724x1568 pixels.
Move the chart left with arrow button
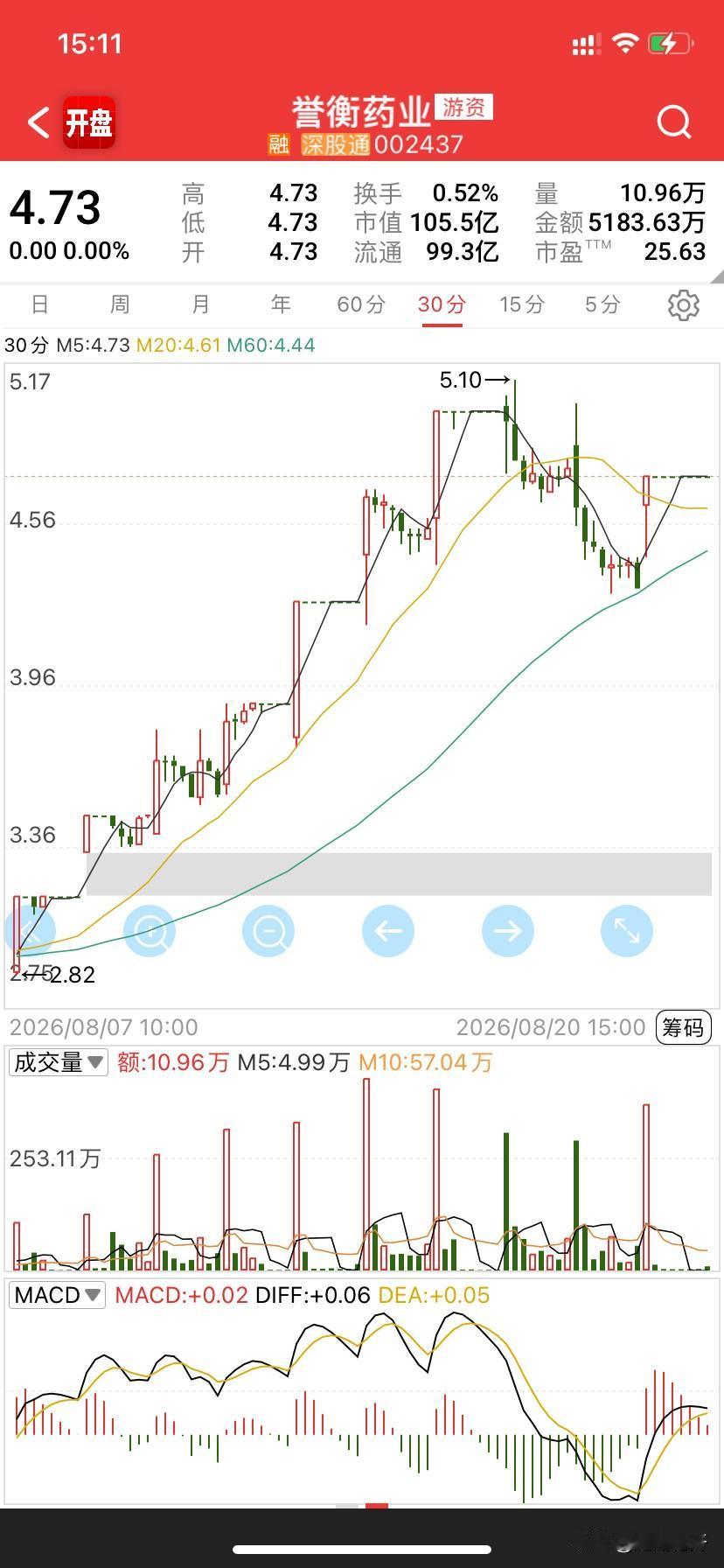pyautogui.click(x=388, y=931)
